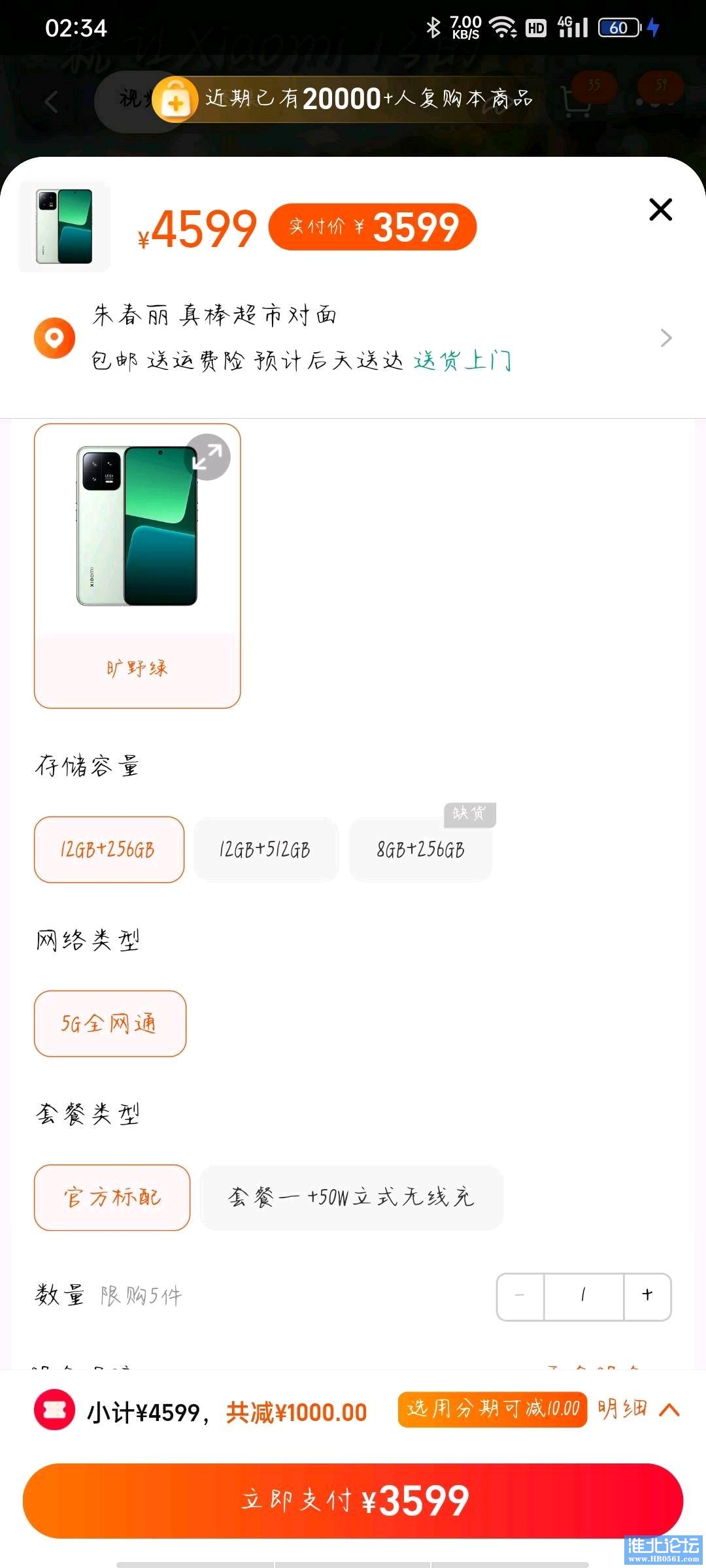Increase quantity with the plus button
The height and width of the screenshot is (1568, 706).
[647, 1296]
